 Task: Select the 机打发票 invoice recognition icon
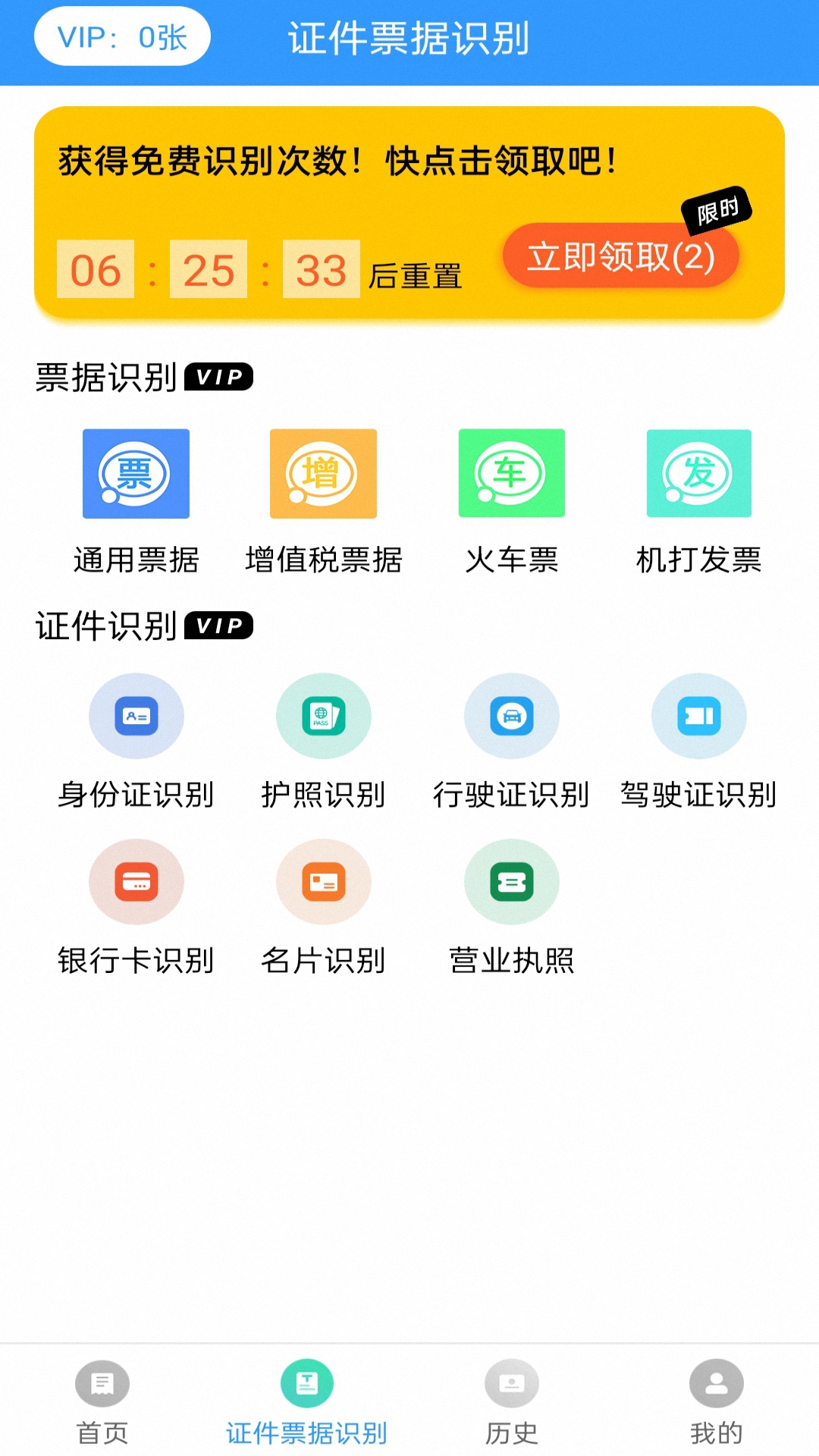698,473
